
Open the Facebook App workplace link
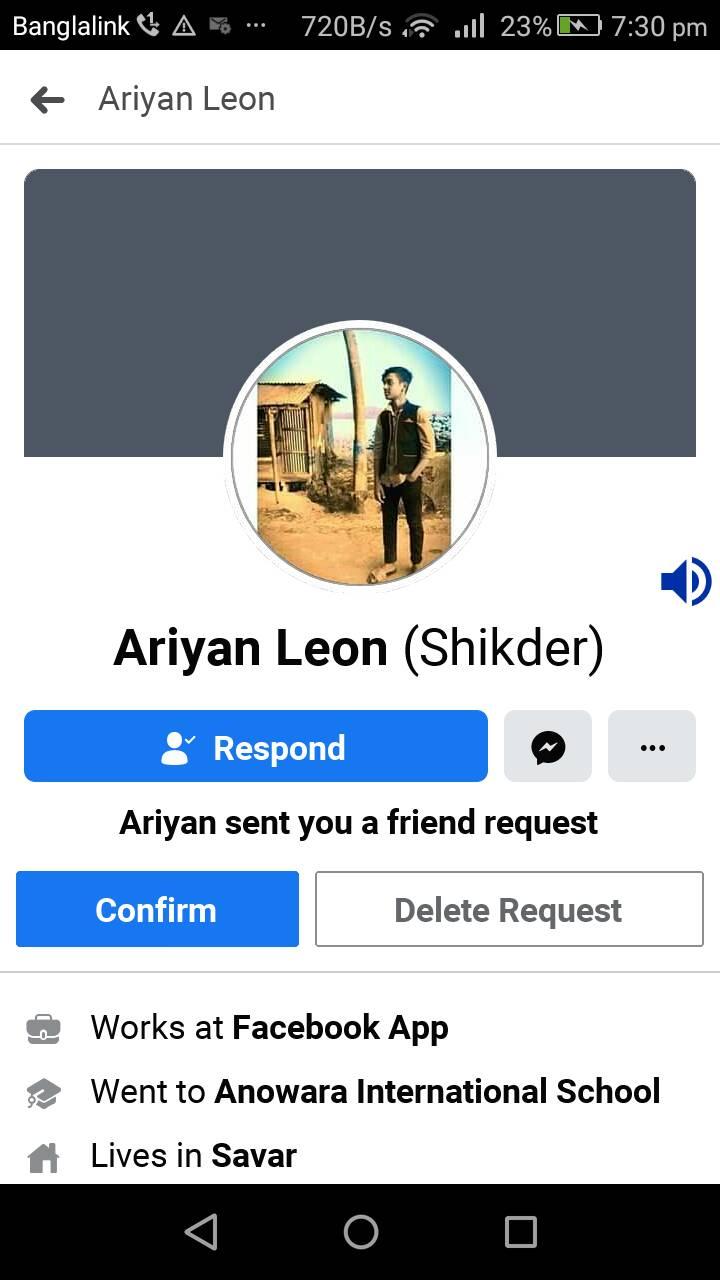[x=340, y=1028]
